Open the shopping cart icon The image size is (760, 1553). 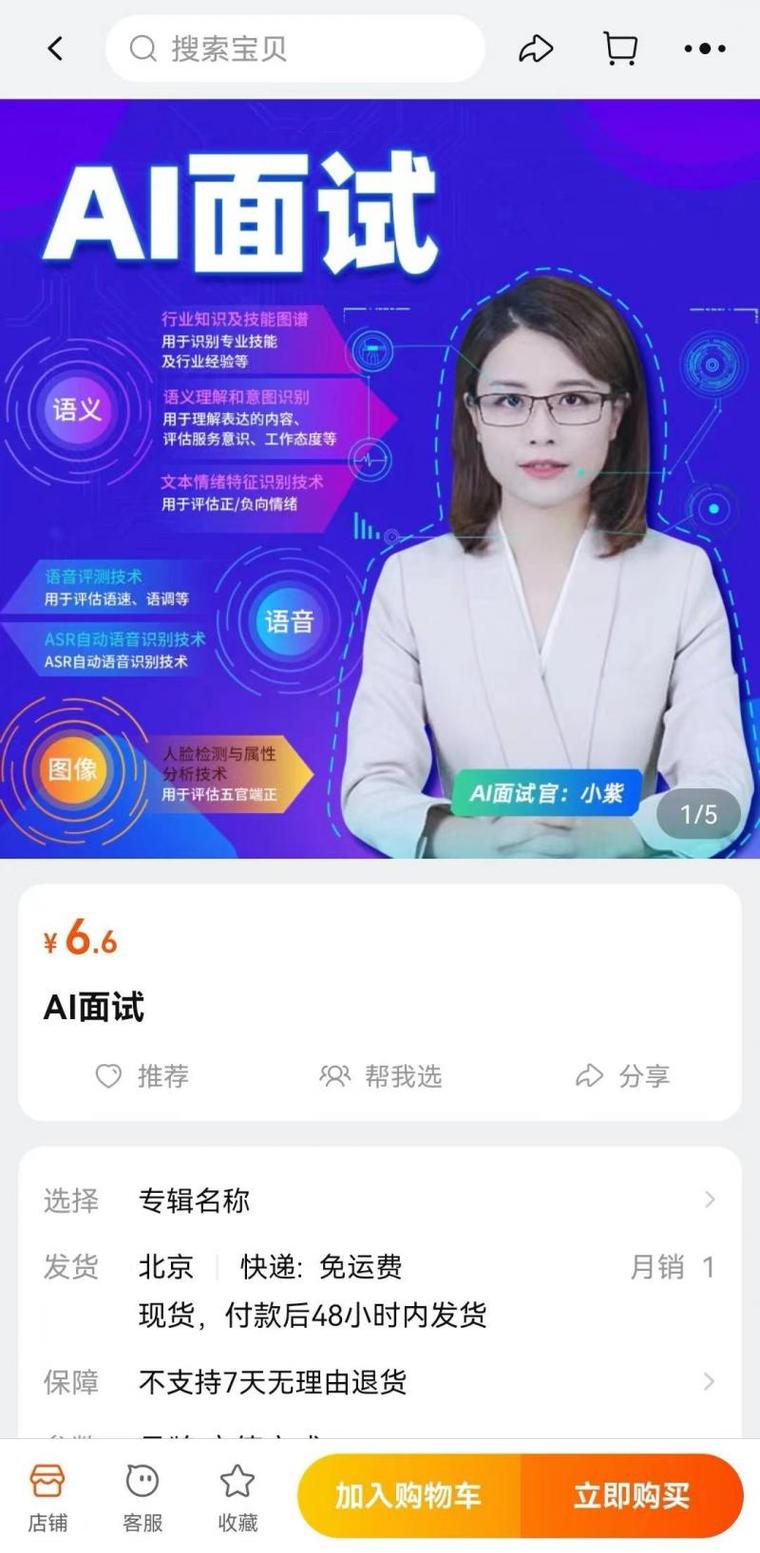pyautogui.click(x=619, y=47)
